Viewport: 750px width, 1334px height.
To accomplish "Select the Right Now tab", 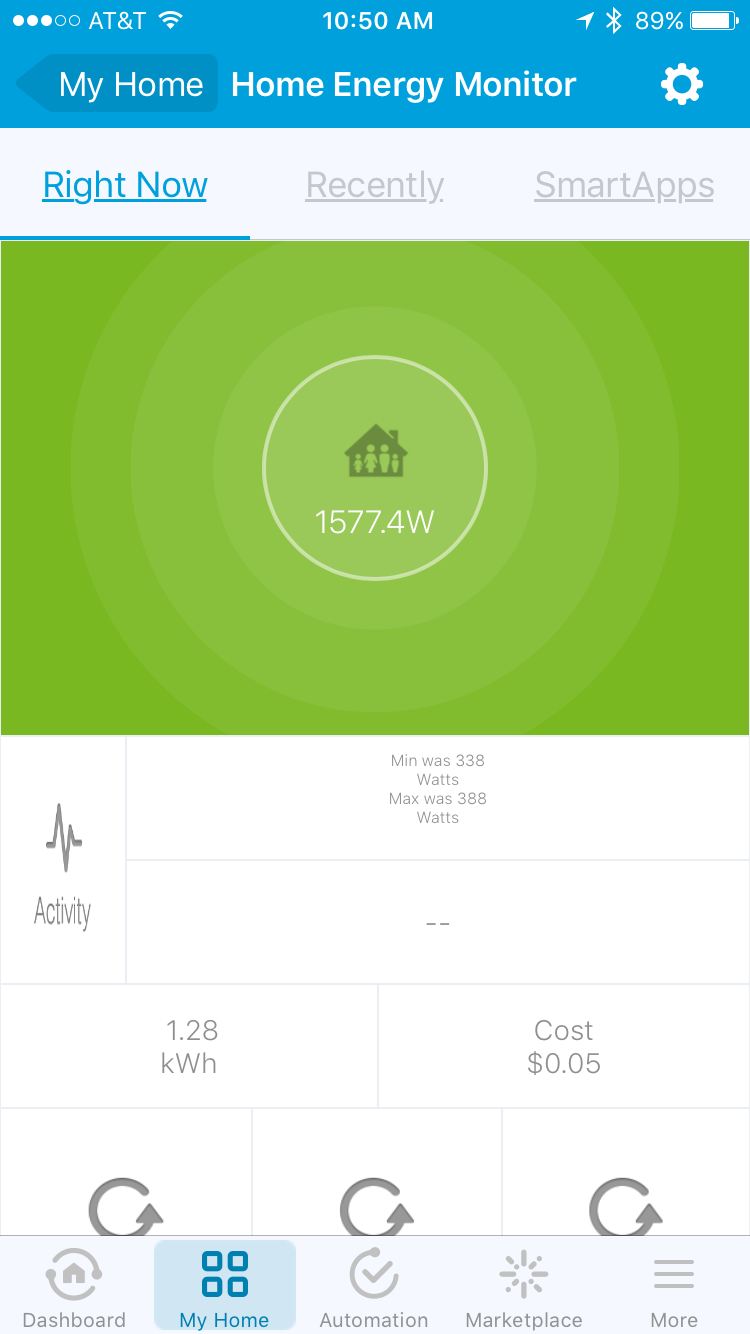I will (x=125, y=186).
